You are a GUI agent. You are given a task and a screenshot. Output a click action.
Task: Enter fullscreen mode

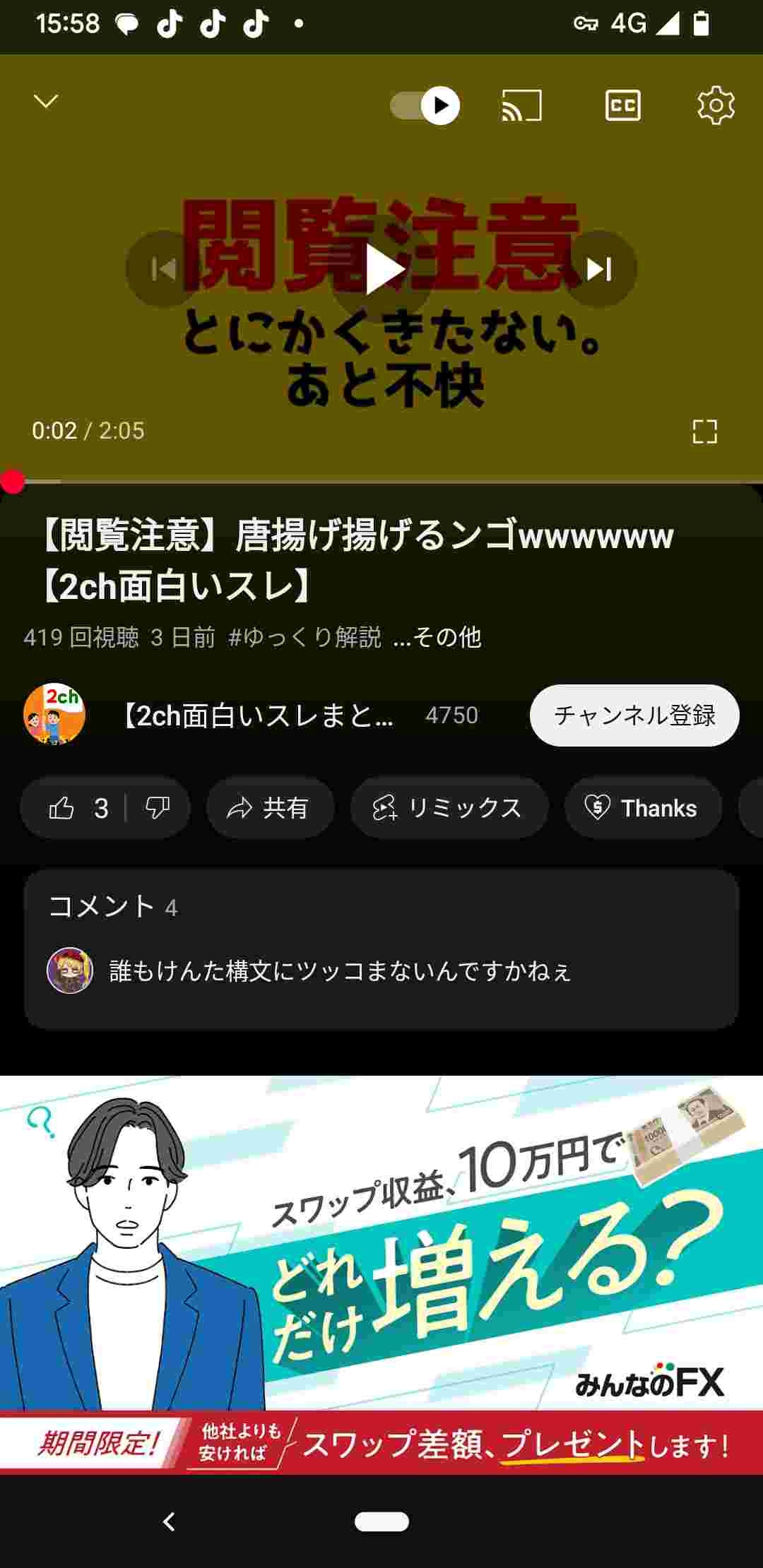click(x=704, y=431)
